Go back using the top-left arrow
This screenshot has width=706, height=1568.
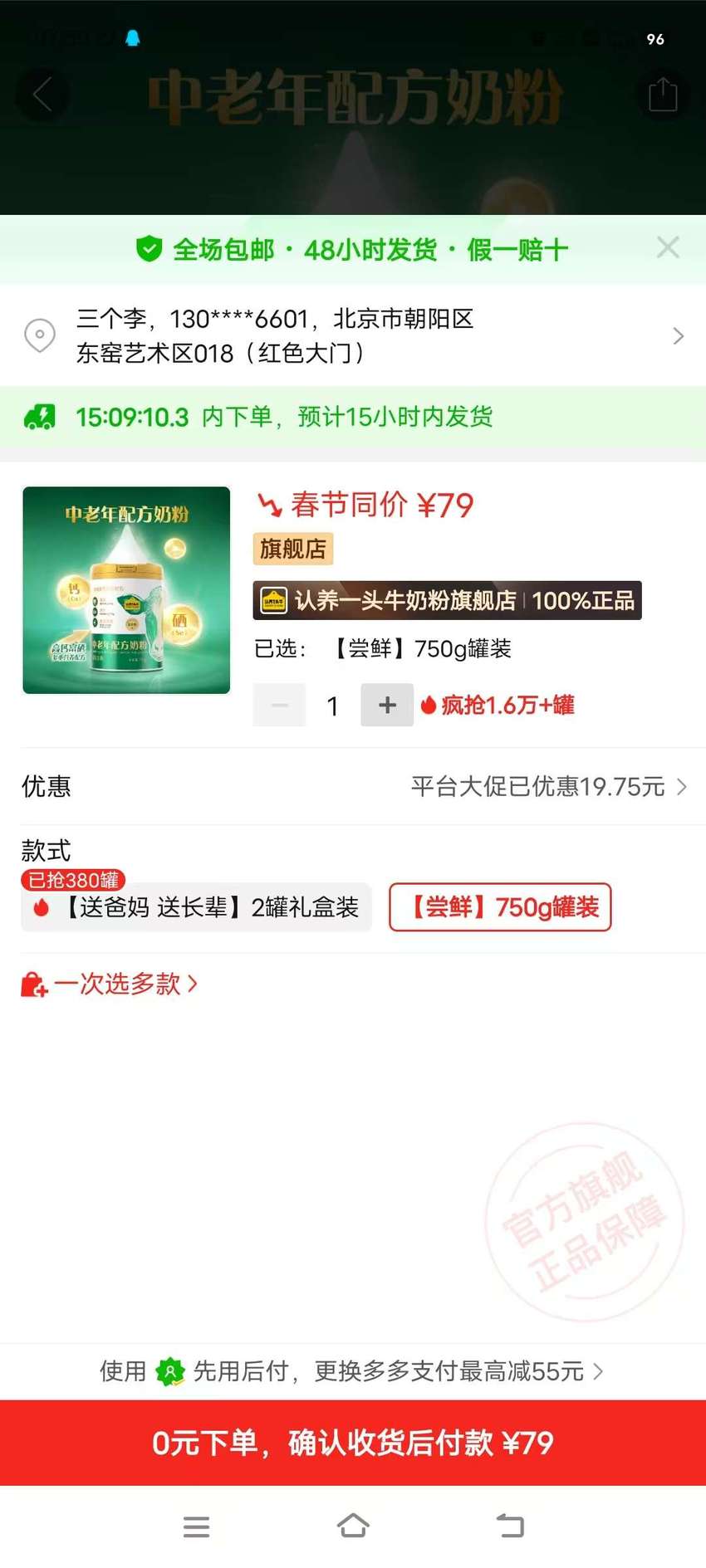pos(42,95)
